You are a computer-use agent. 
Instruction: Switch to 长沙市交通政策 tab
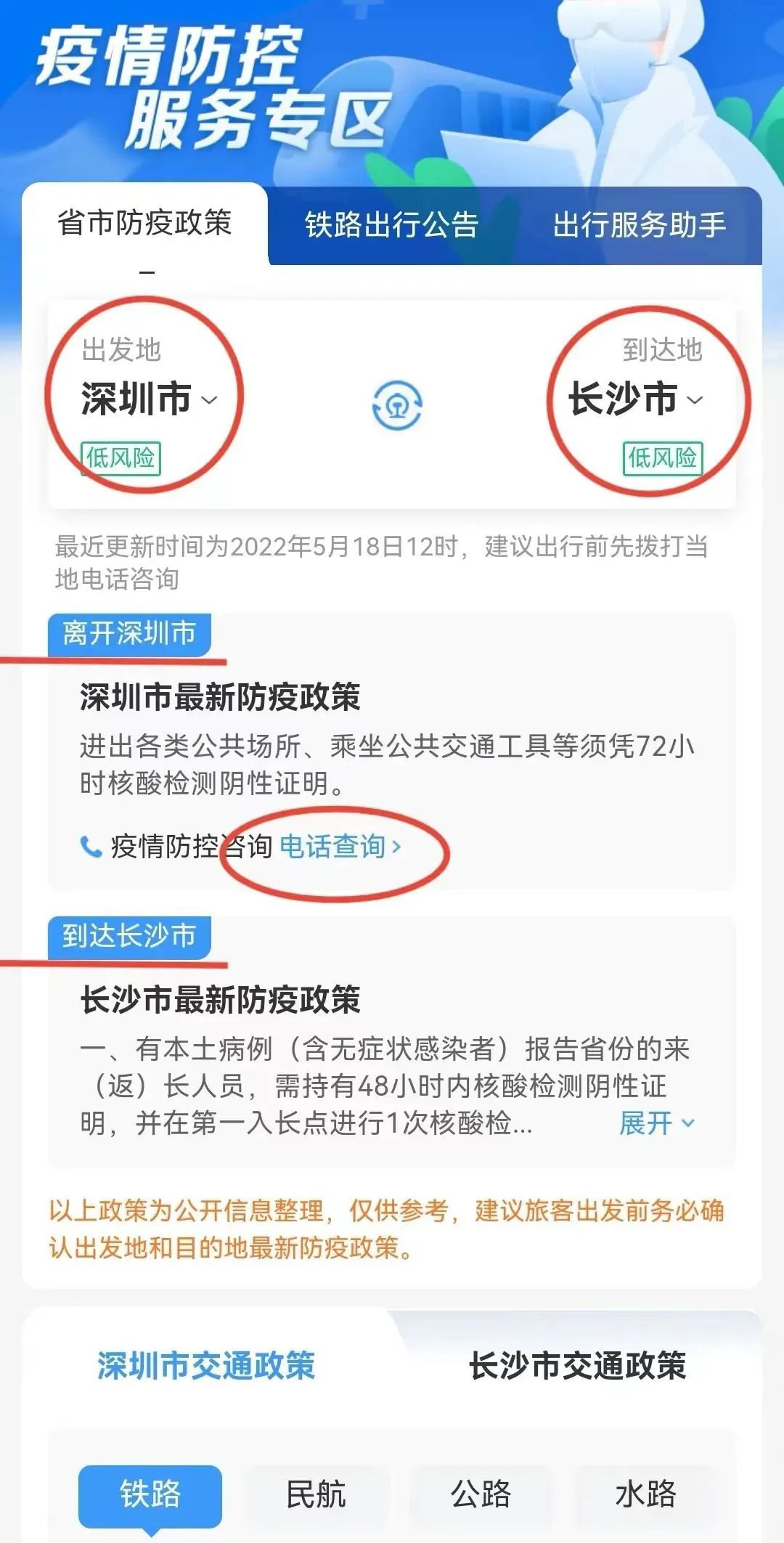pyautogui.click(x=577, y=1366)
